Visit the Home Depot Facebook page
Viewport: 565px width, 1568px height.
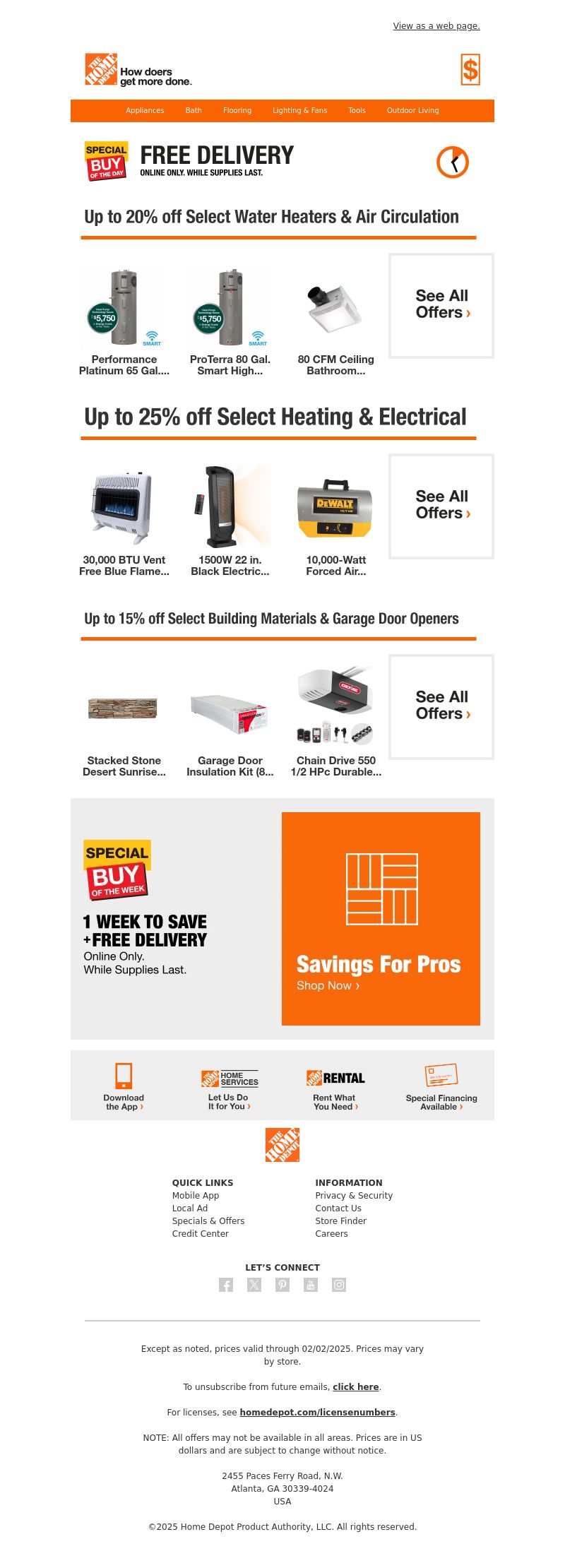tap(226, 1285)
